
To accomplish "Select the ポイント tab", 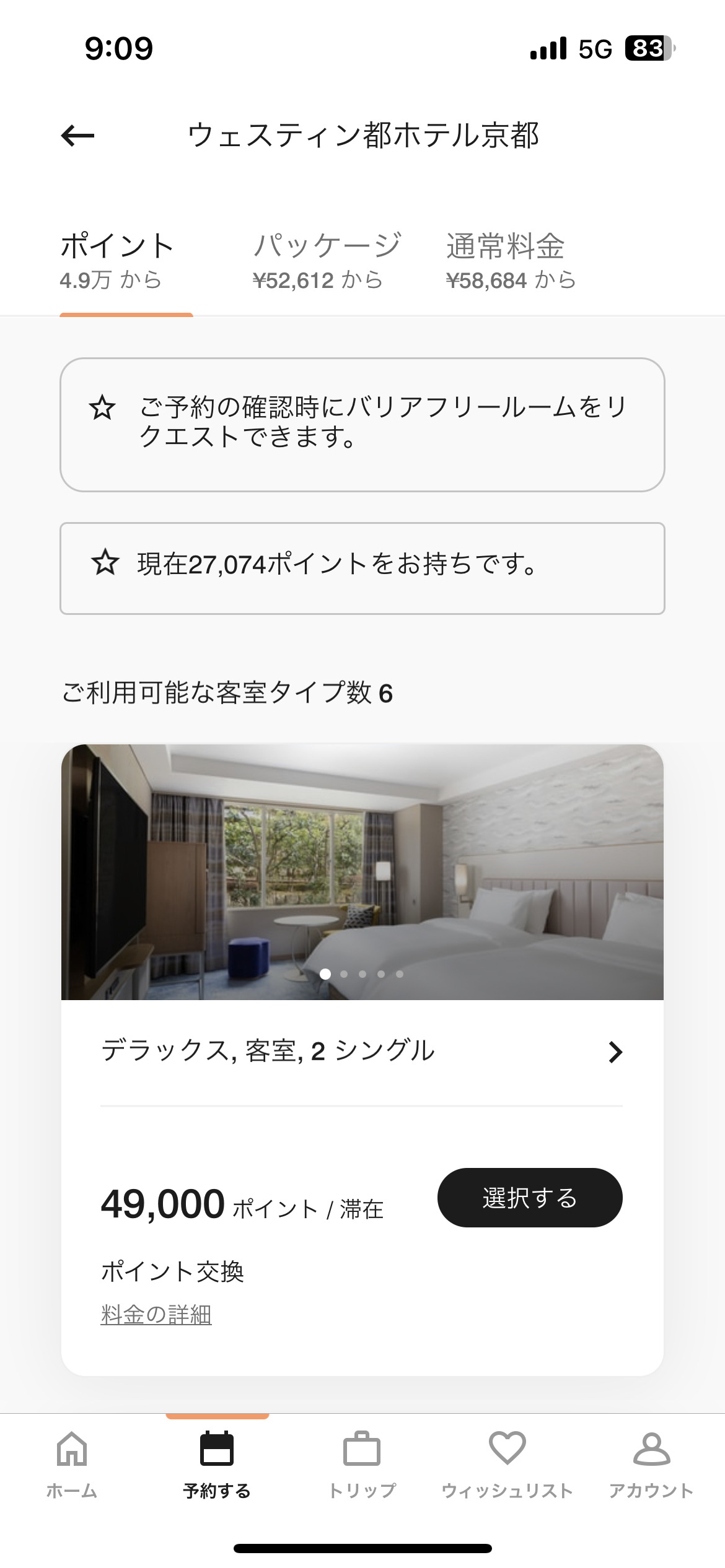I will point(117,261).
